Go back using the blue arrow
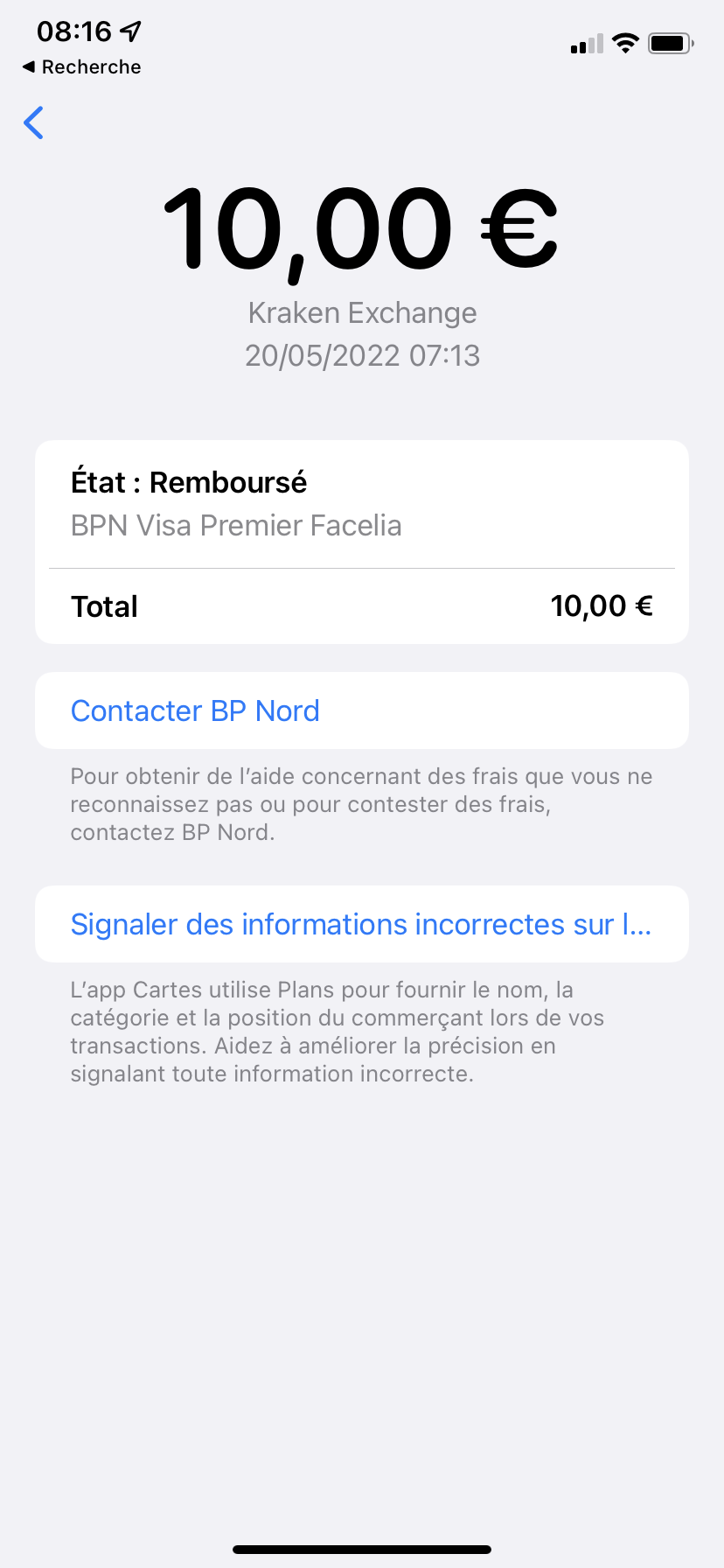 click(x=34, y=122)
